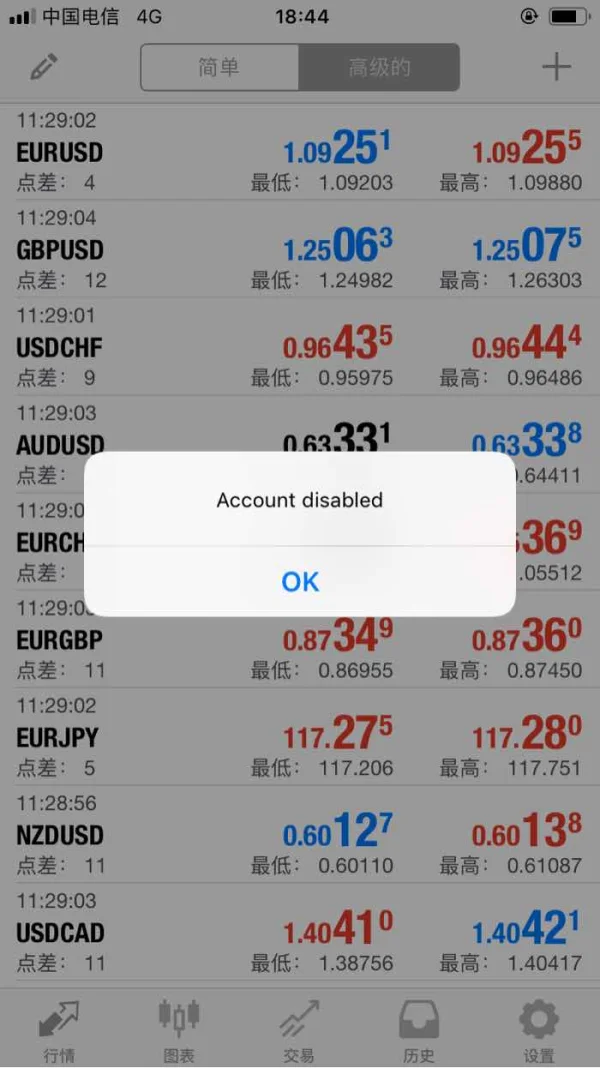600x1068 pixels.
Task: Tap the USDCAD quote row
Action: [300, 932]
